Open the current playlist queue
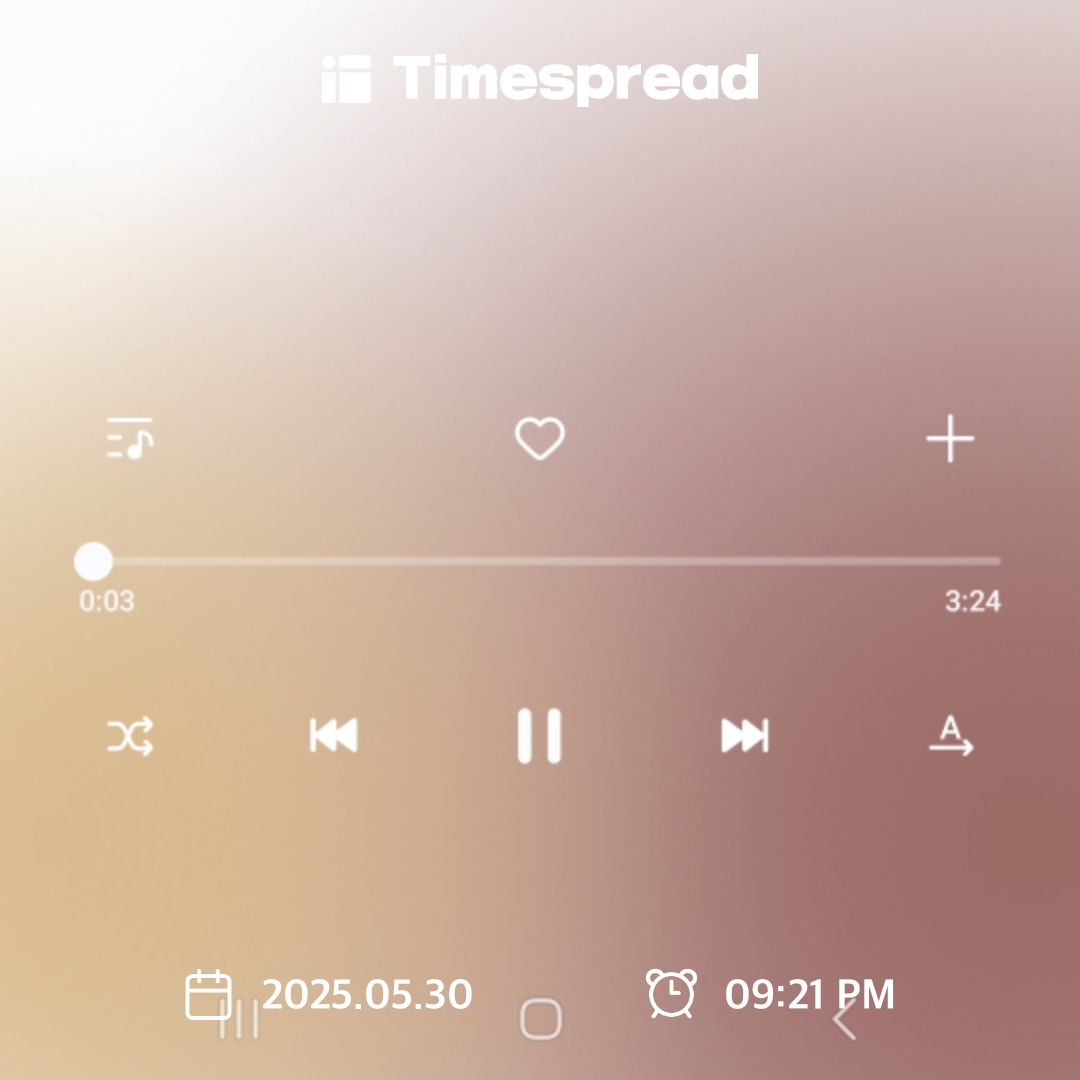Screen dimensions: 1080x1080 (x=130, y=439)
